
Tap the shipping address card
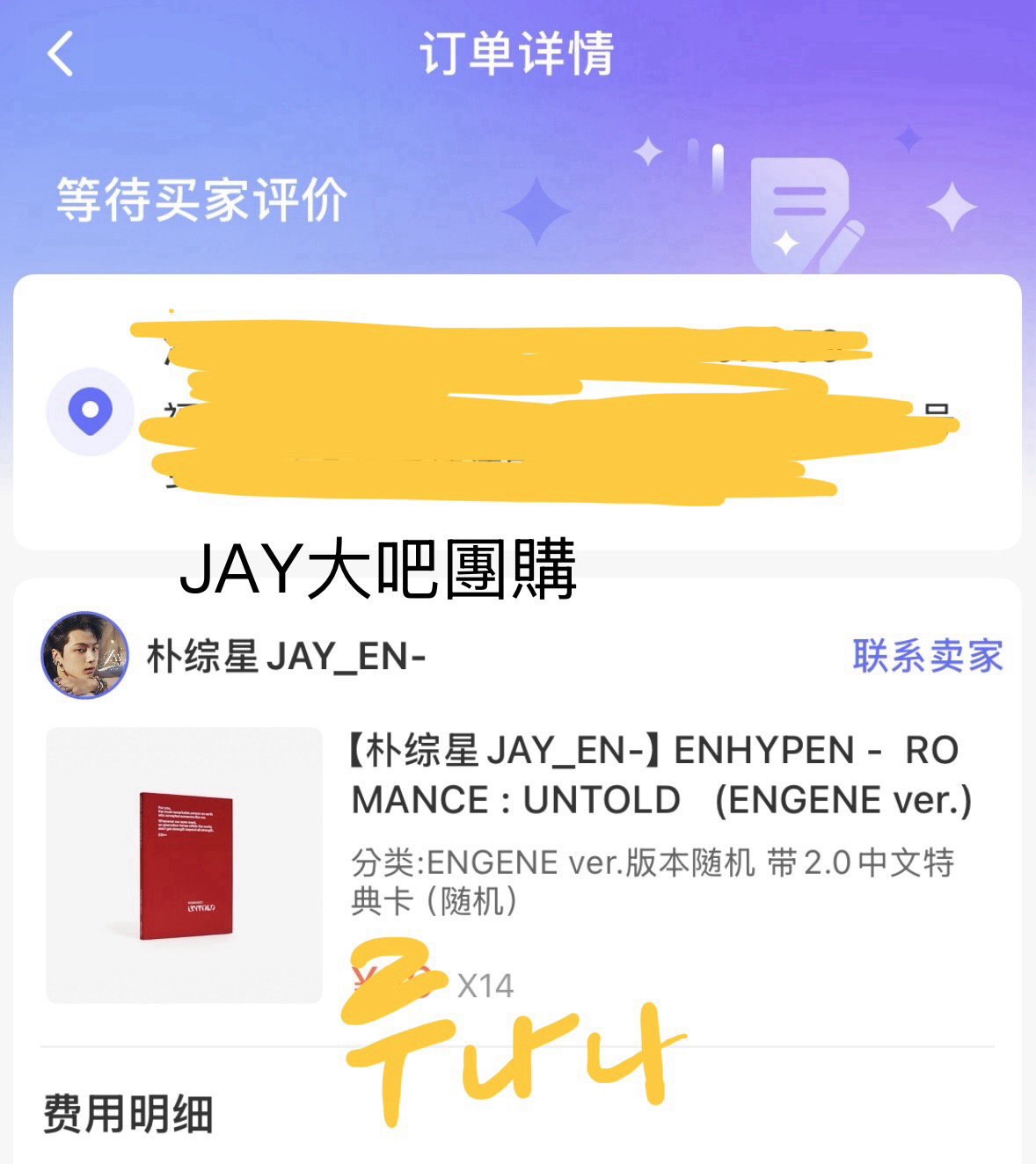(x=518, y=409)
